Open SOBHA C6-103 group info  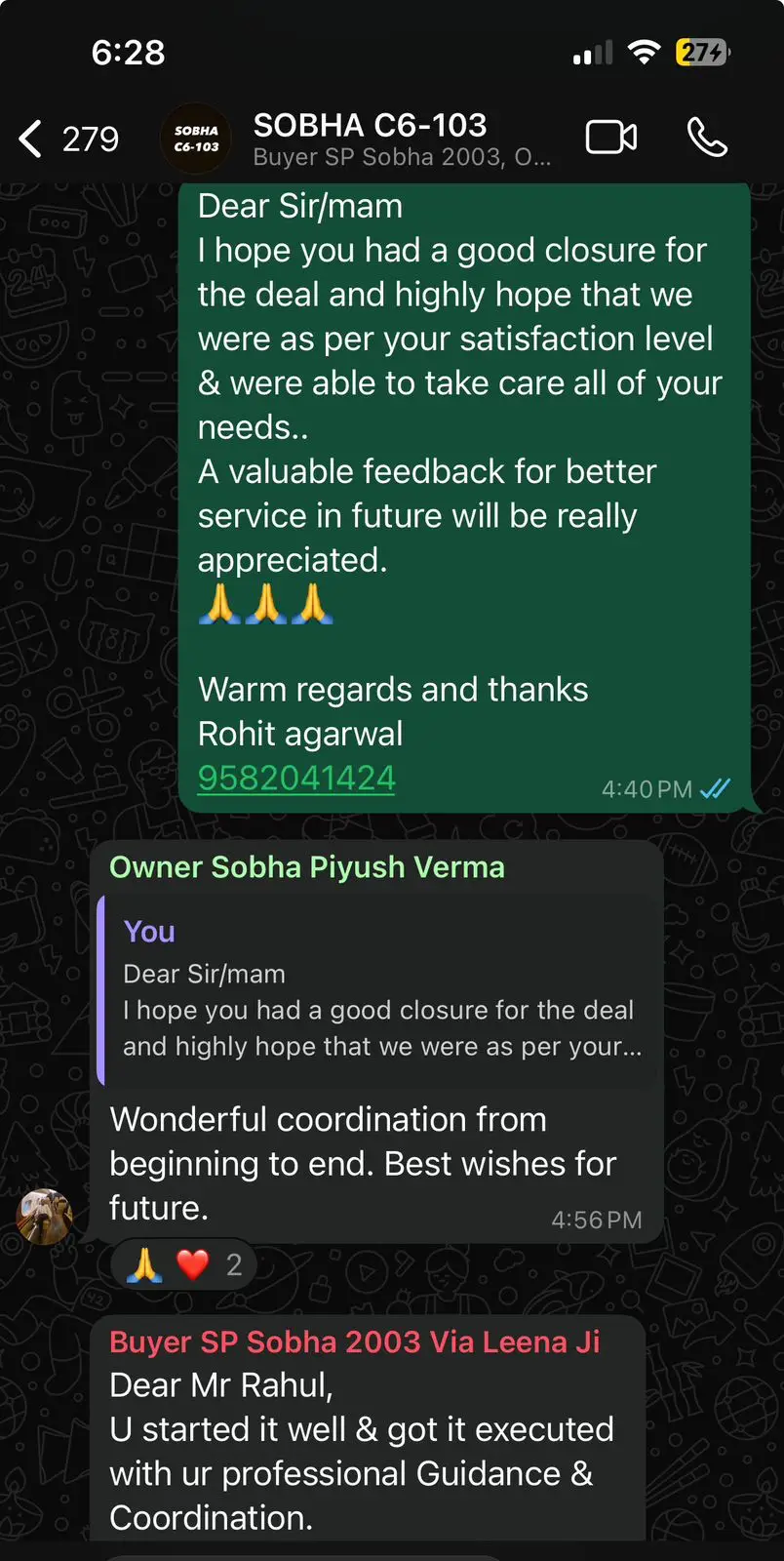click(402, 139)
